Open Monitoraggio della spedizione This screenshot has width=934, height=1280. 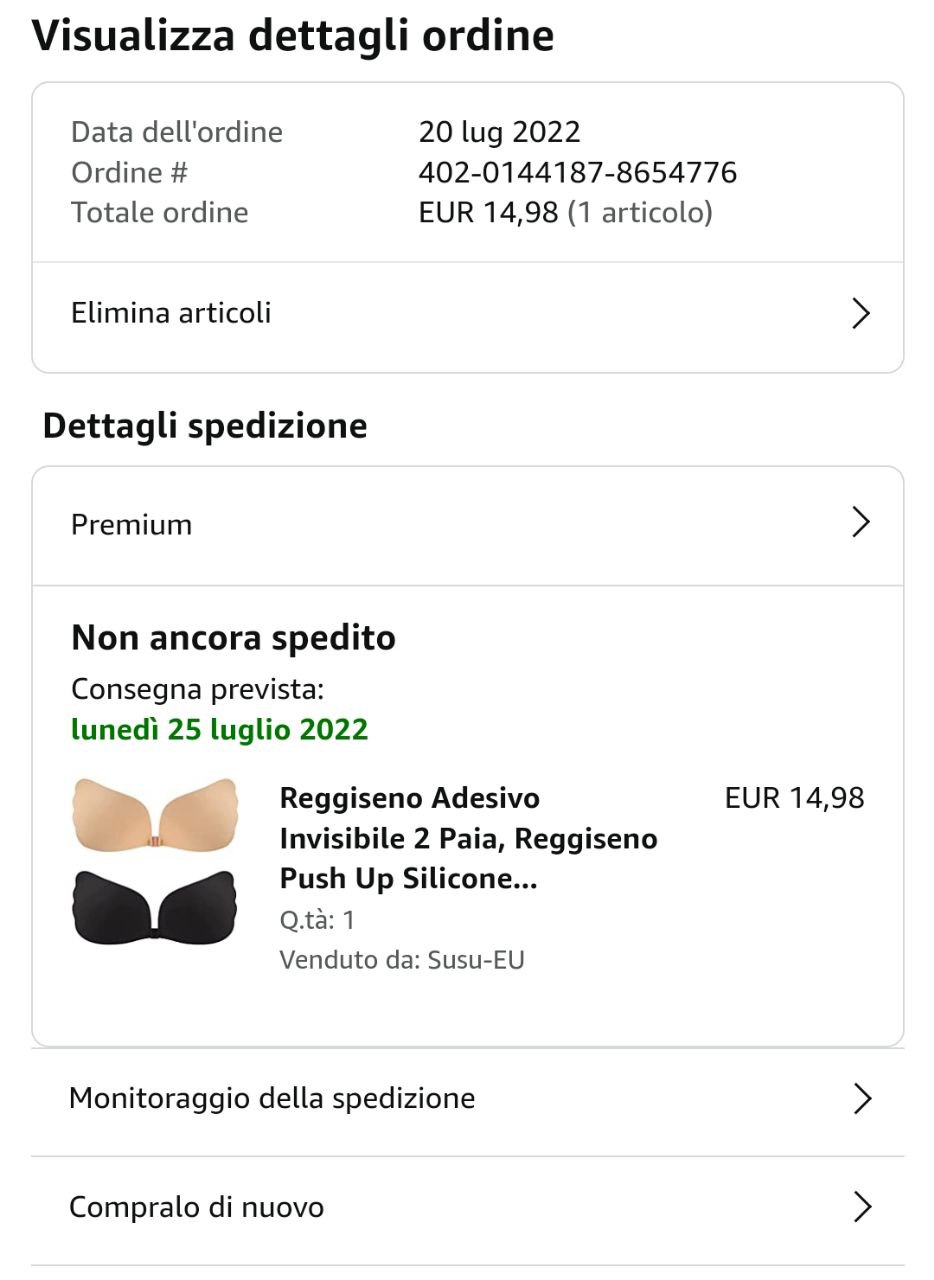467,1100
